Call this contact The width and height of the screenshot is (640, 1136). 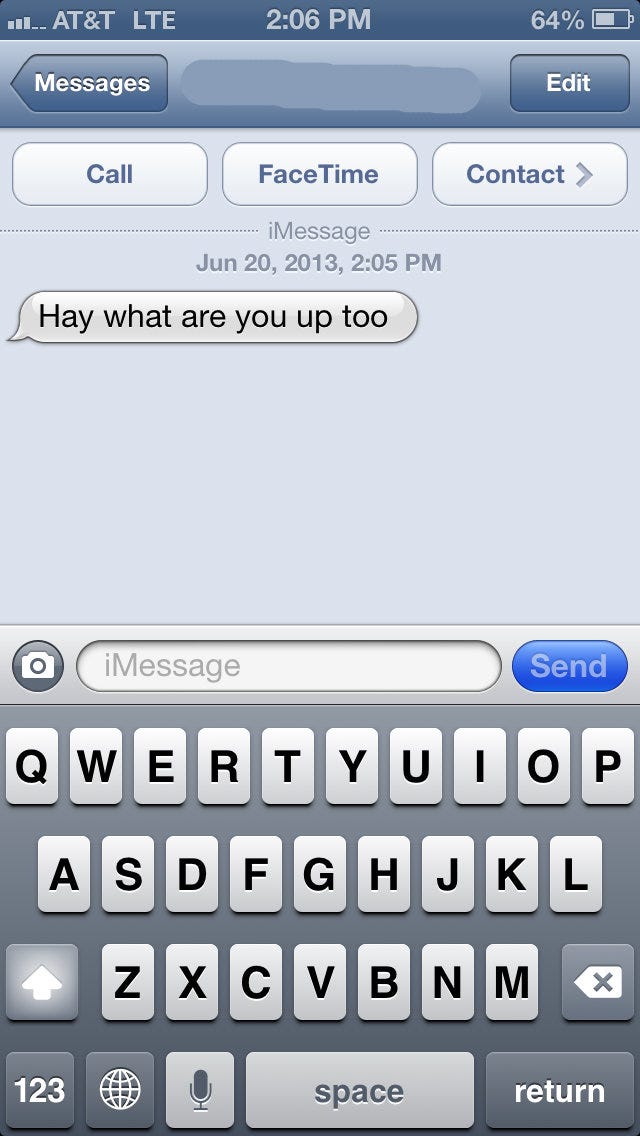(109, 174)
